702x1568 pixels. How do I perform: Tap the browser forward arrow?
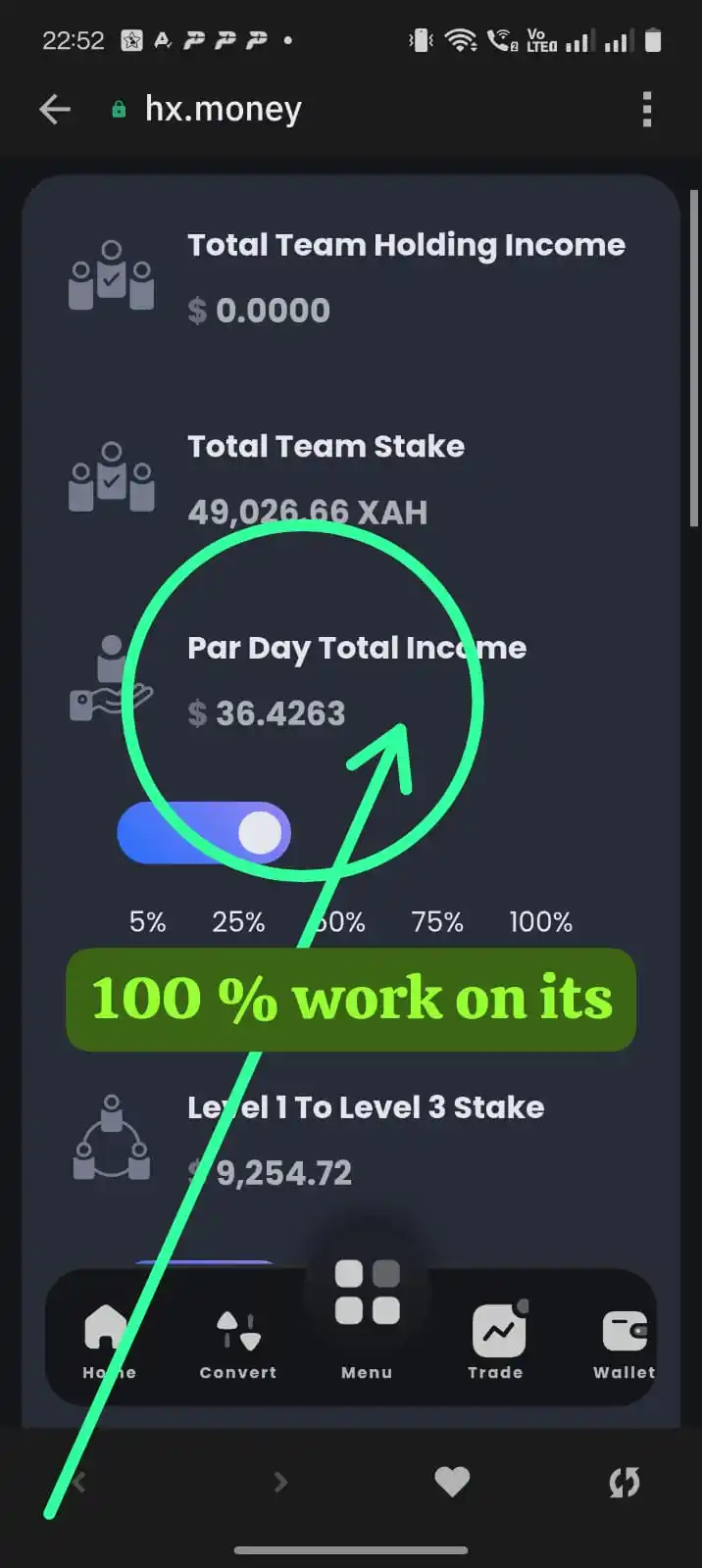pos(280,1482)
